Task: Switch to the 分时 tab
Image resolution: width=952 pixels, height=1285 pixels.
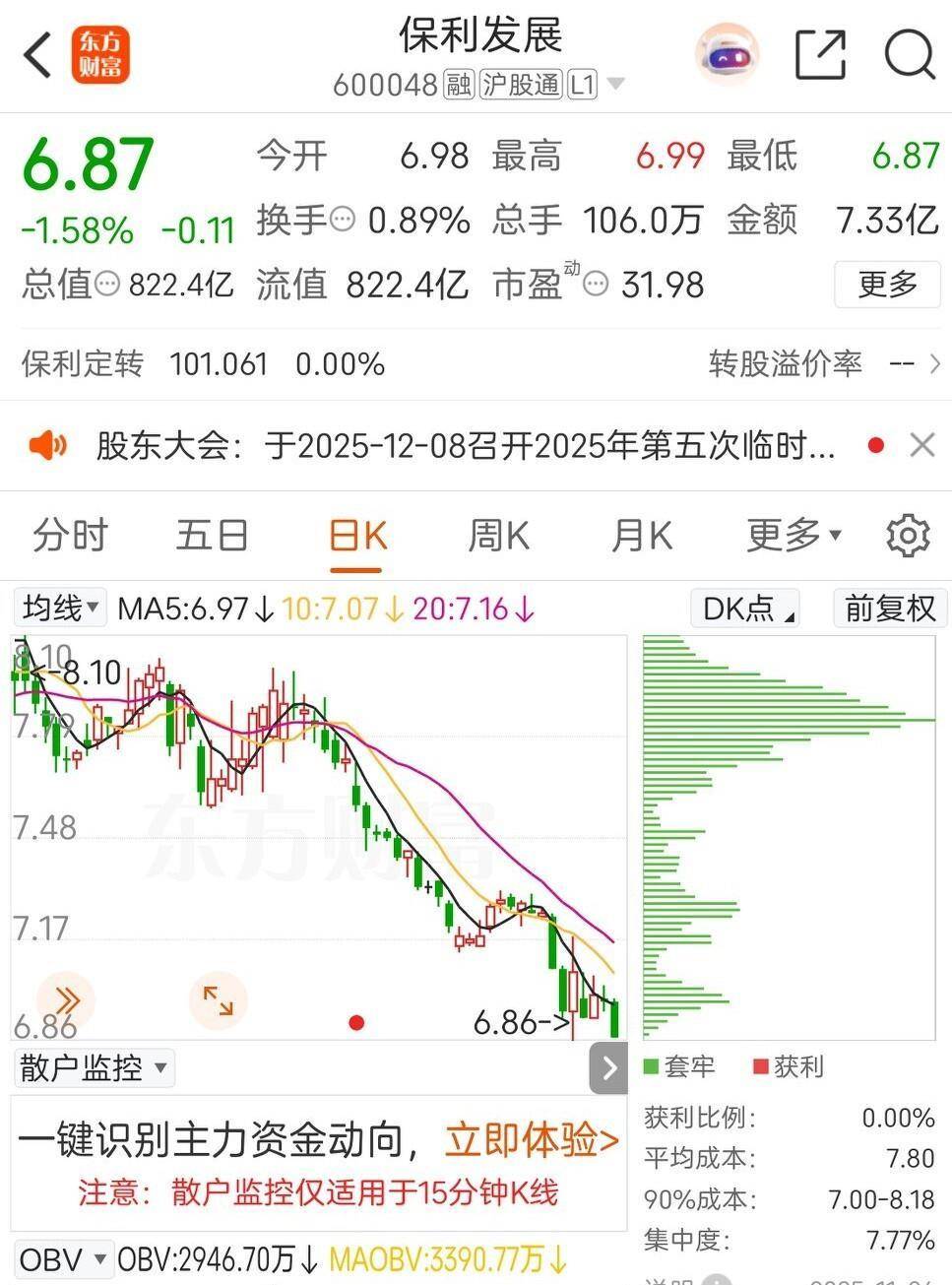Action: point(69,535)
